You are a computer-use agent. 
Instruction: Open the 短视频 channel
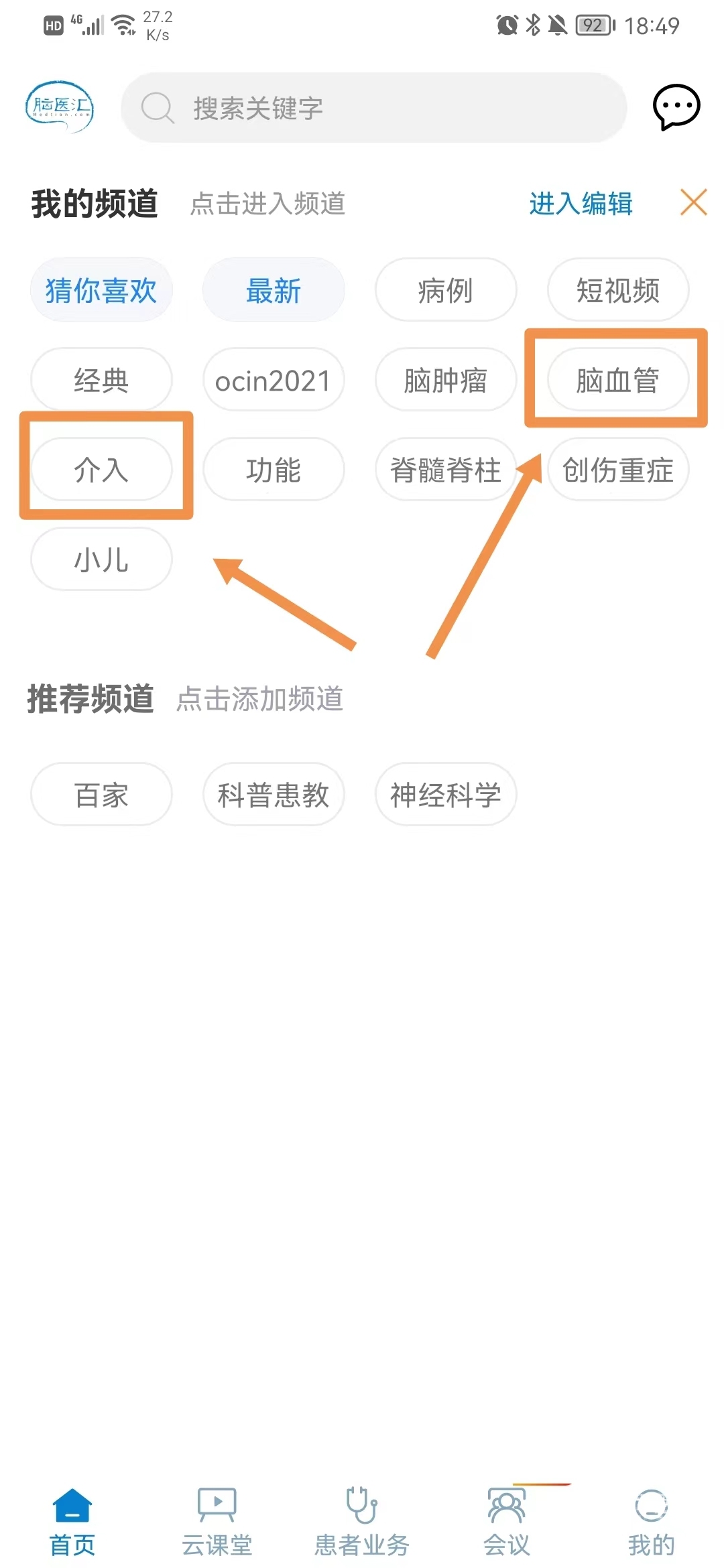tap(618, 290)
